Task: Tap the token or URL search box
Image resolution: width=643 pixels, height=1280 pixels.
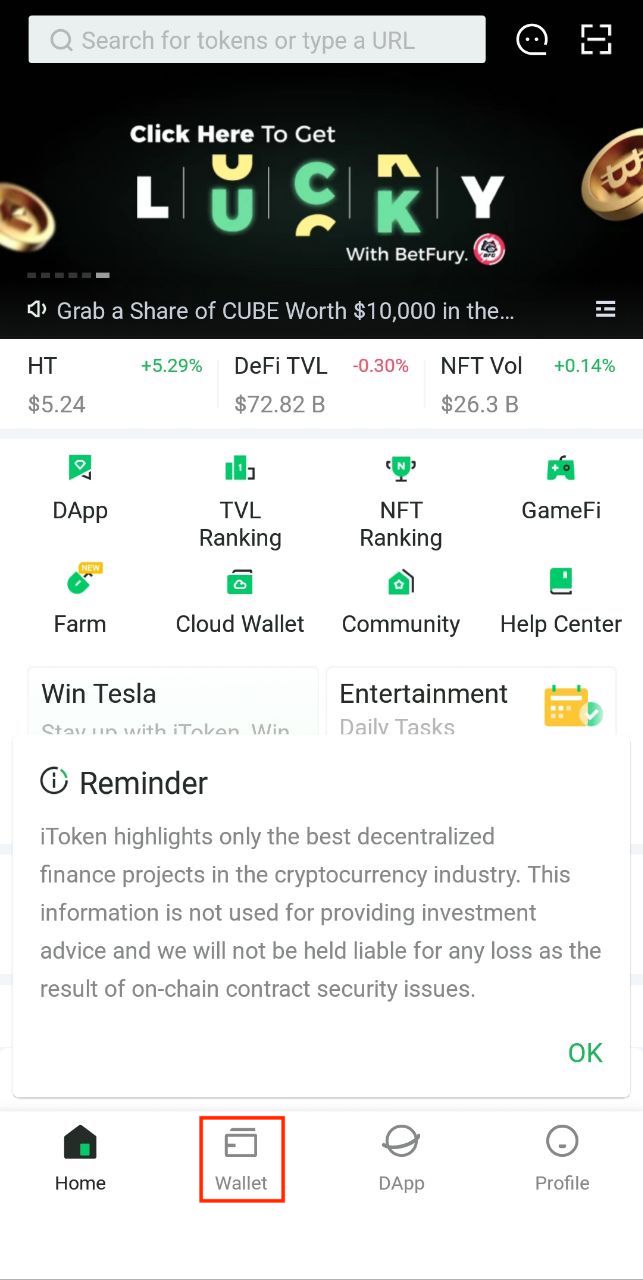Action: [x=256, y=40]
